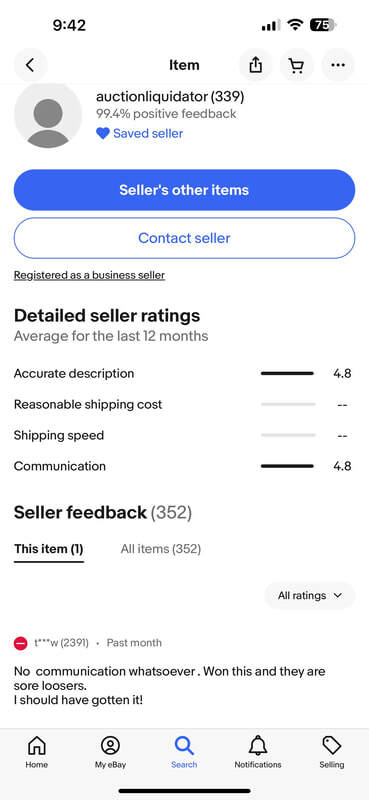Open the shopping cart
Viewport: 369px width, 800px height.
click(x=297, y=65)
